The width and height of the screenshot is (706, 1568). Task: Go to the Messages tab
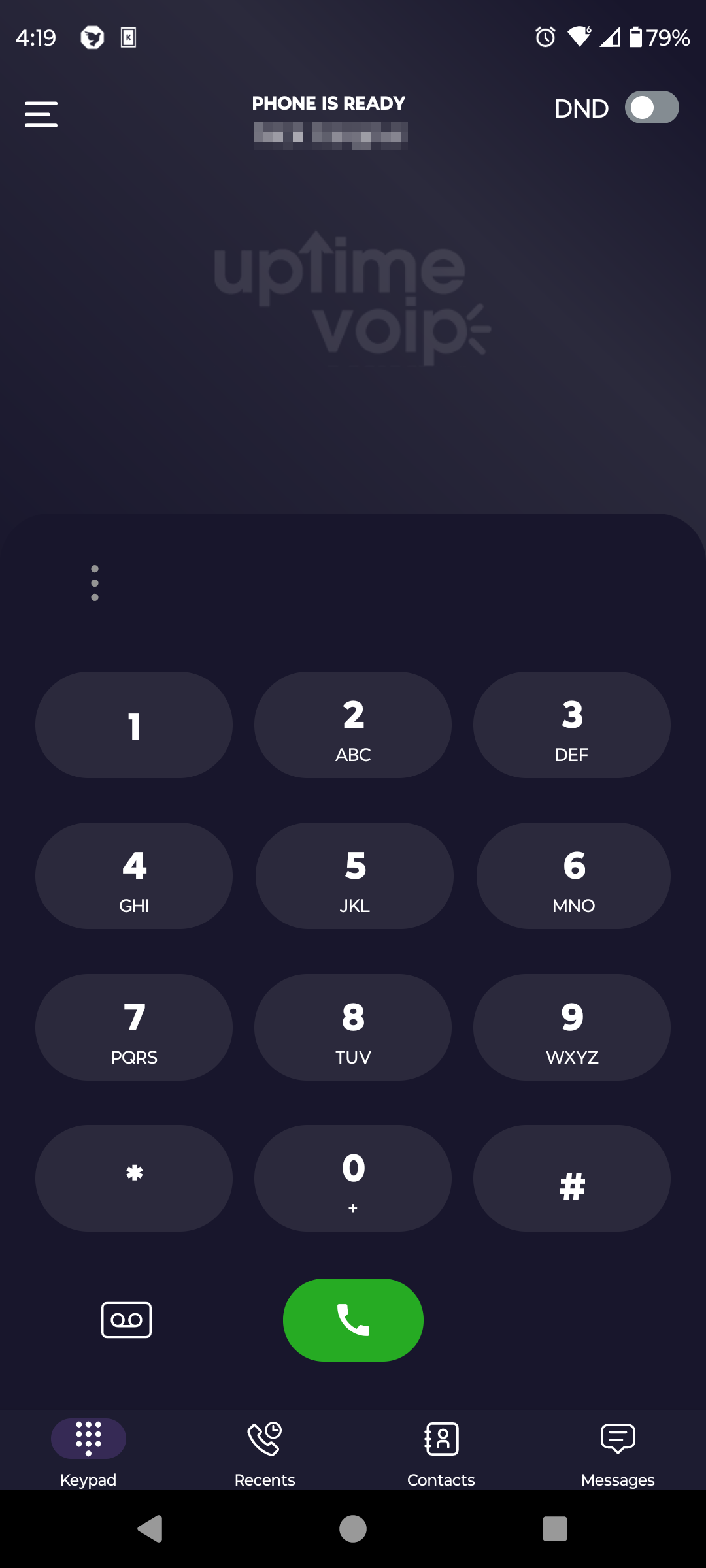[618, 1451]
